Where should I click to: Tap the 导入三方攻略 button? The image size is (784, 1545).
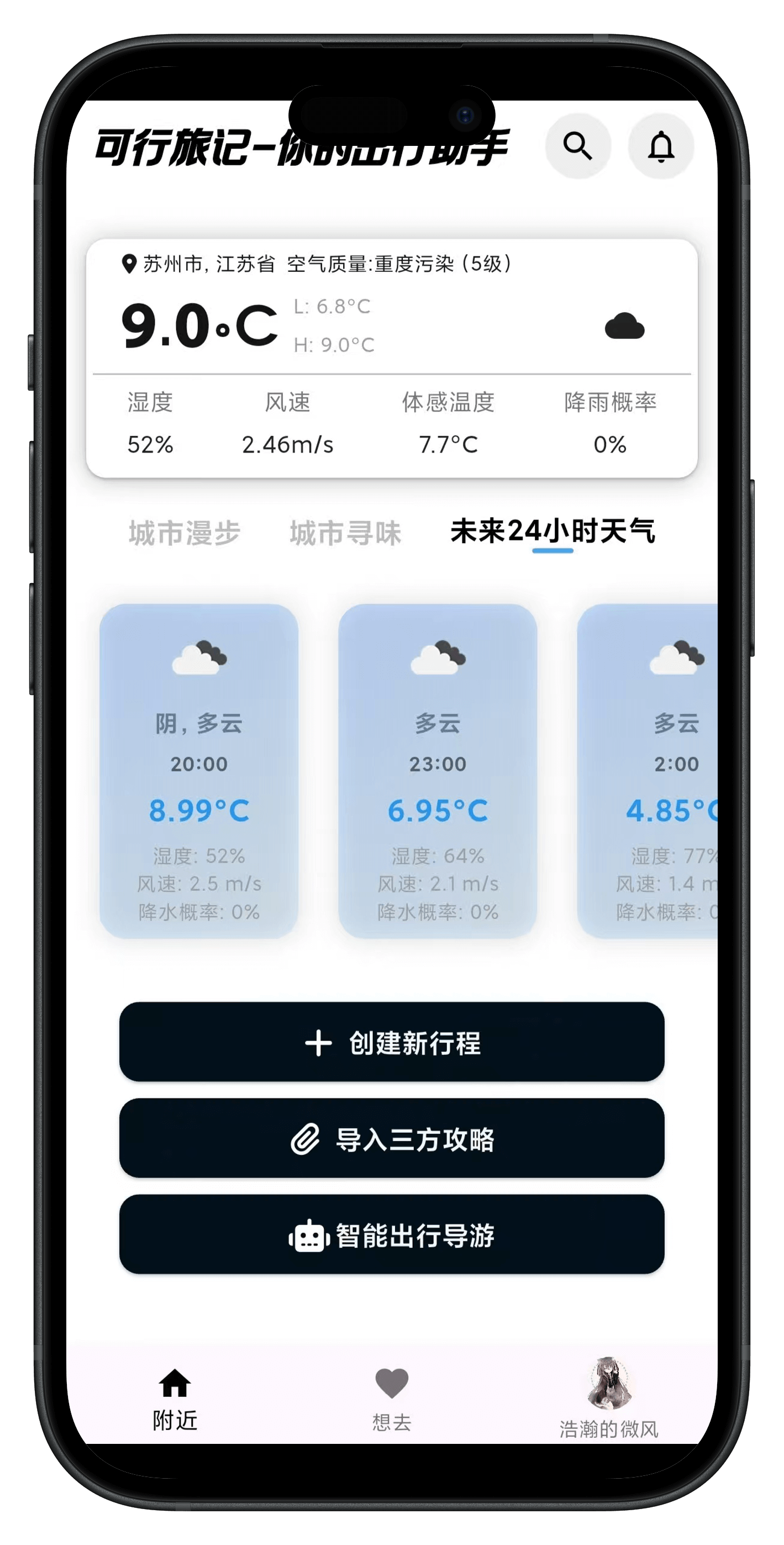[x=392, y=1138]
